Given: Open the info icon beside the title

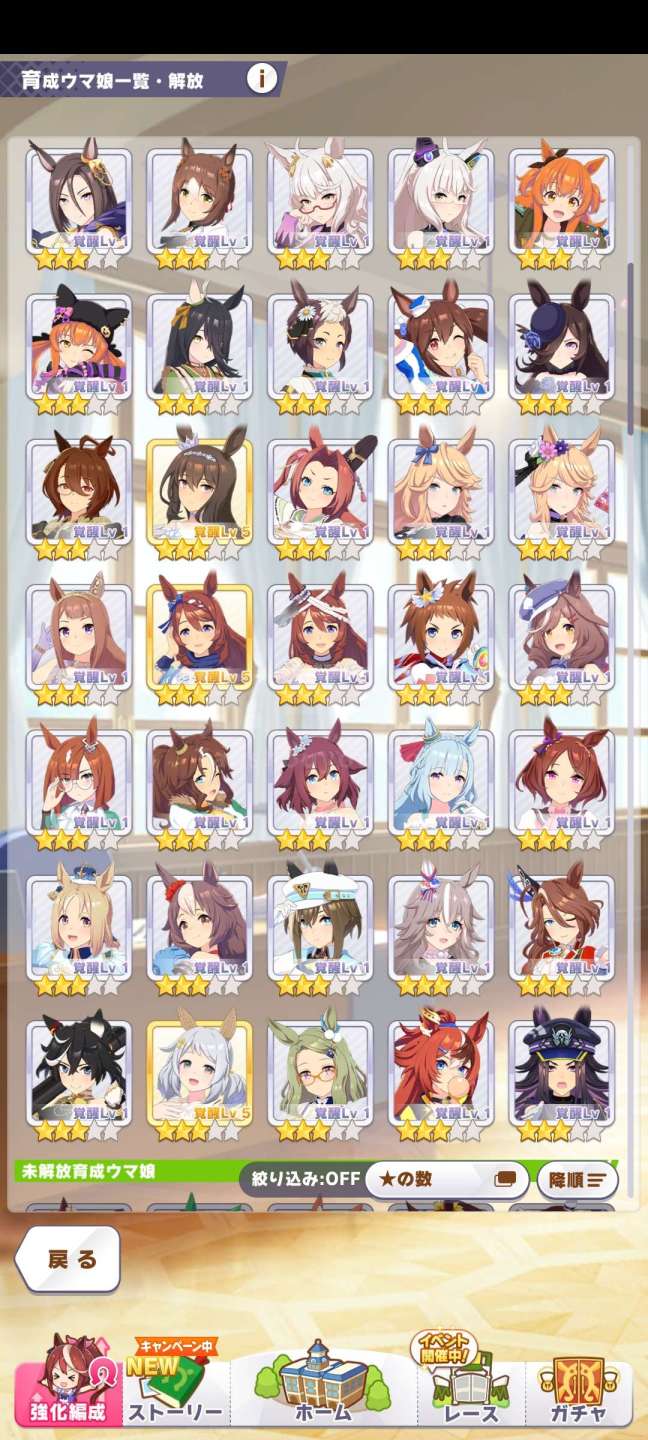Looking at the screenshot, I should coord(262,78).
